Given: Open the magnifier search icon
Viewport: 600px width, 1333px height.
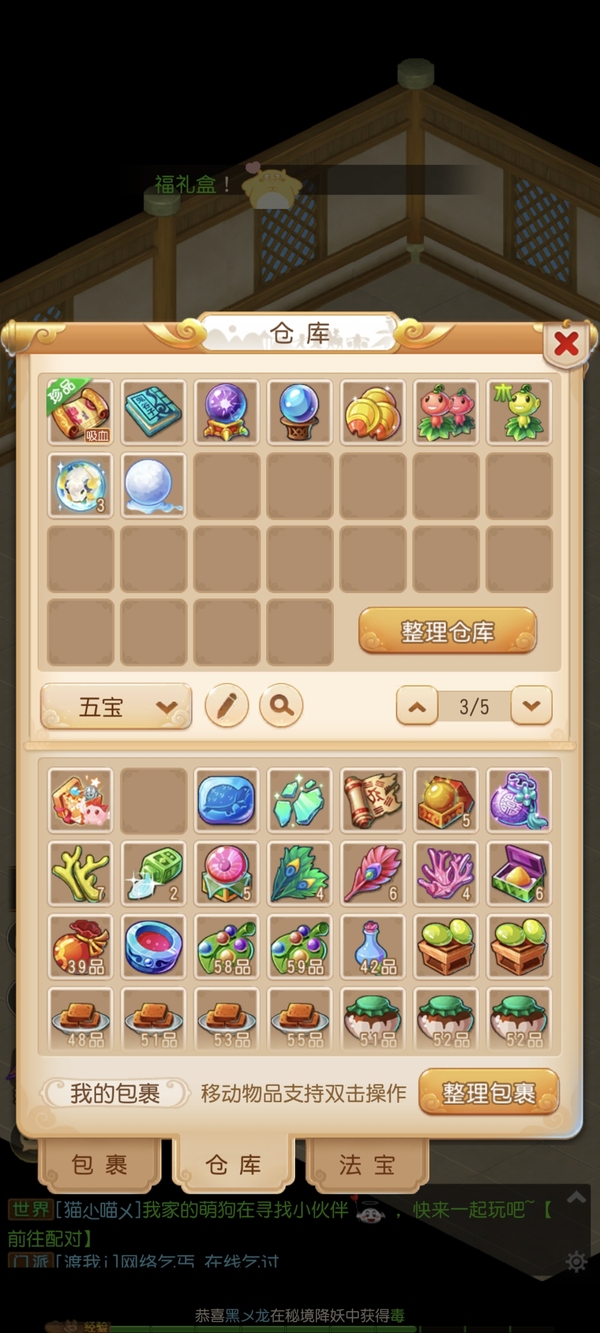Looking at the screenshot, I should (x=281, y=707).
